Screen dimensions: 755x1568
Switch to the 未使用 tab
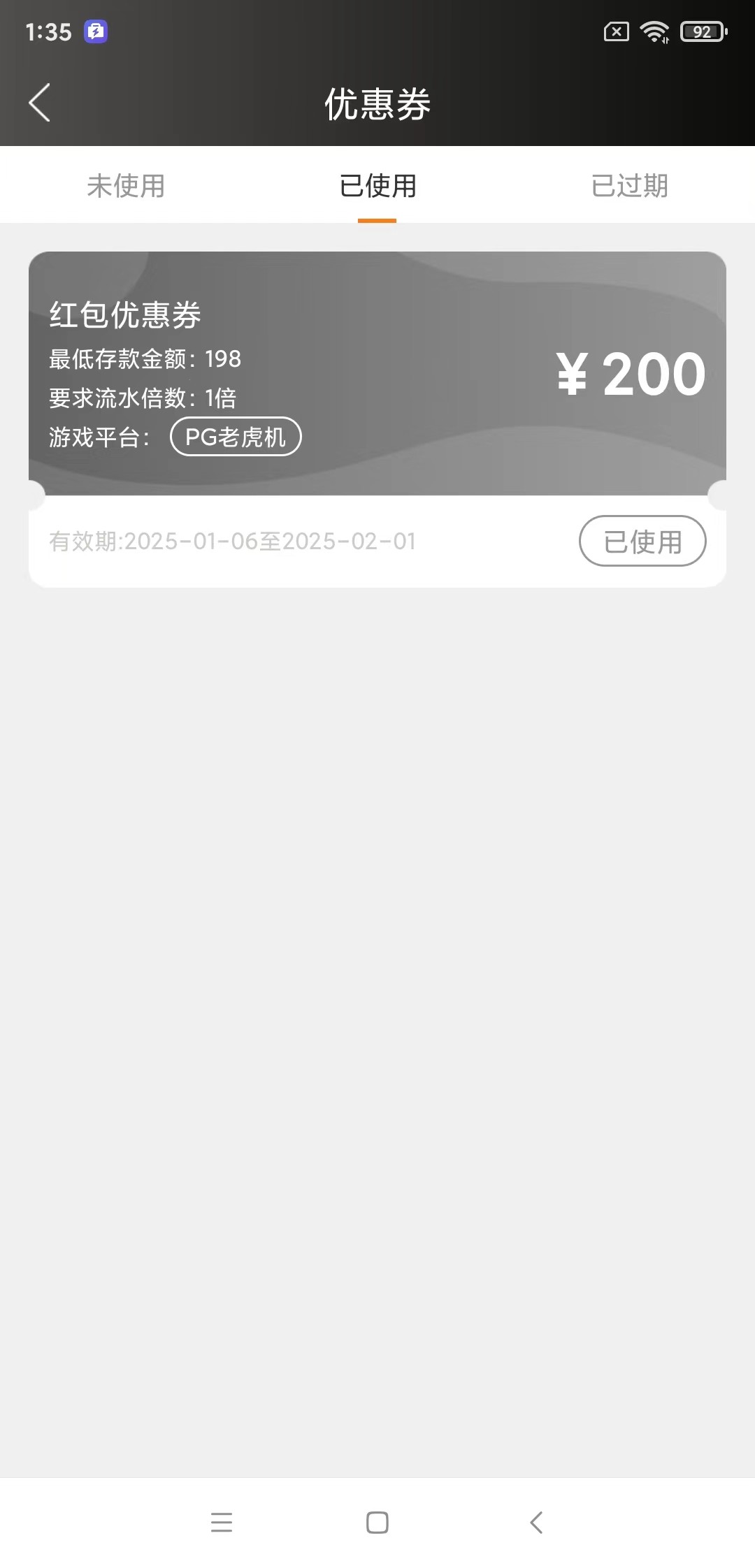126,186
